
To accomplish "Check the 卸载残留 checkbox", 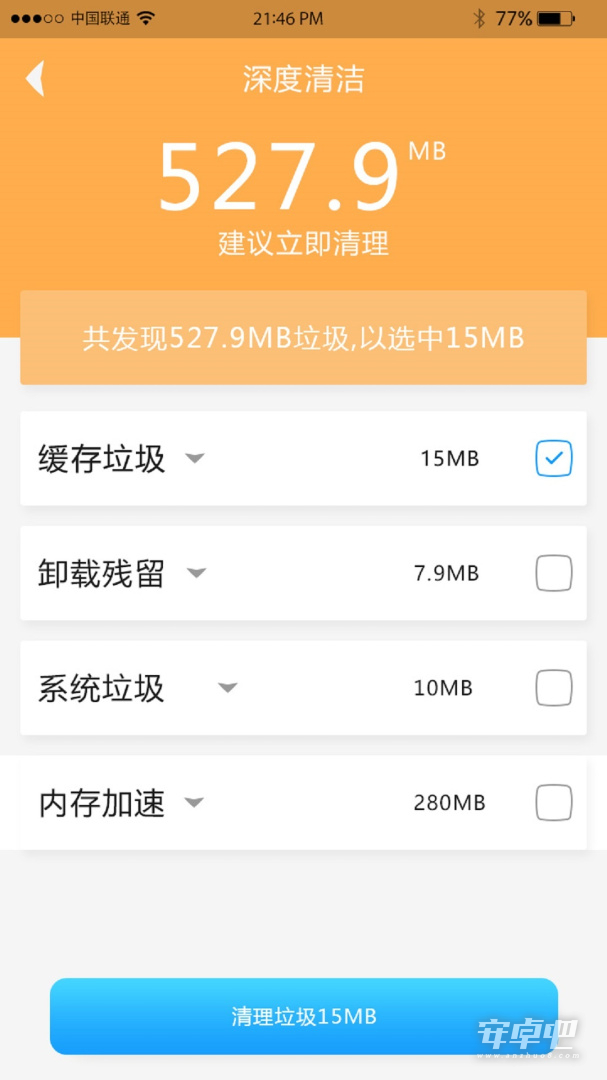I will [x=554, y=573].
